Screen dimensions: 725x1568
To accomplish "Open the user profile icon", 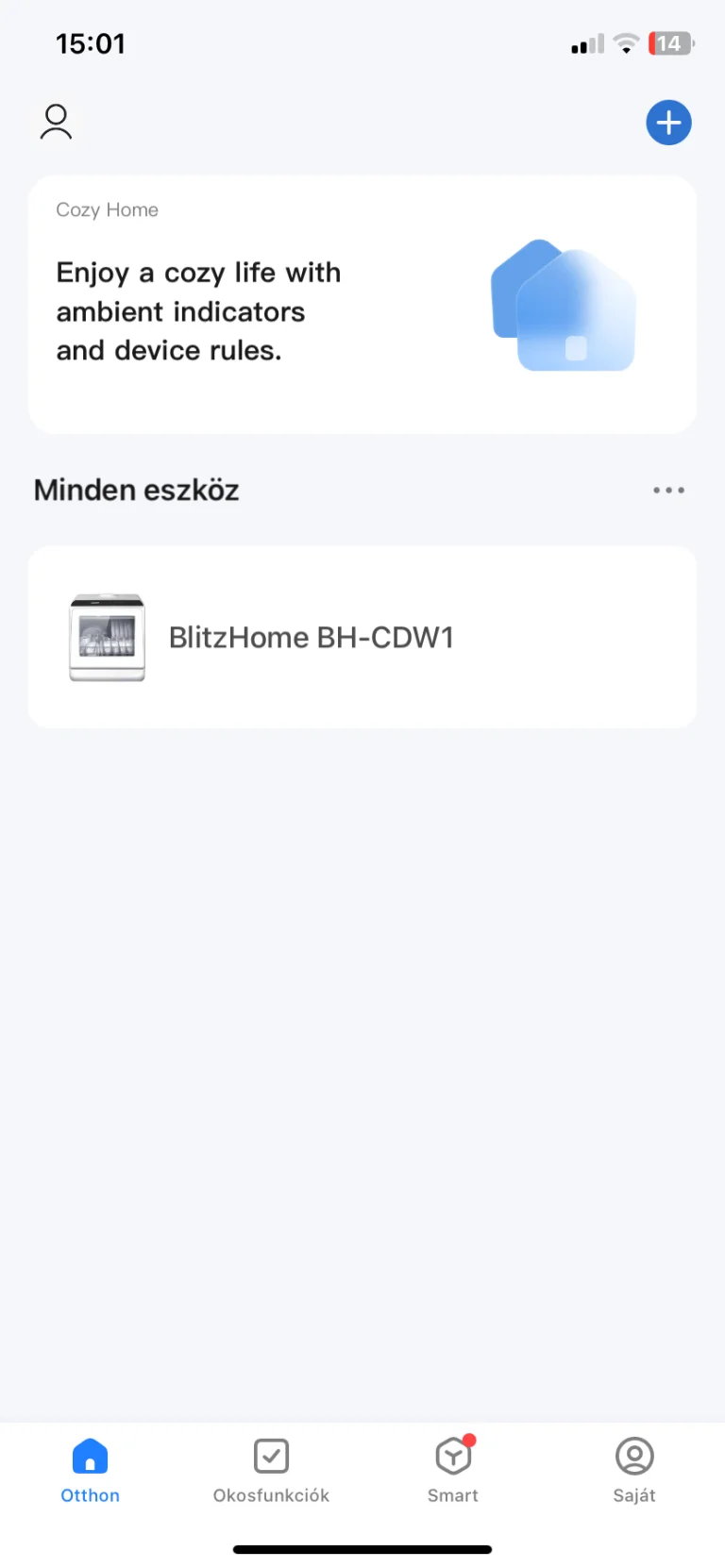I will coord(56,122).
